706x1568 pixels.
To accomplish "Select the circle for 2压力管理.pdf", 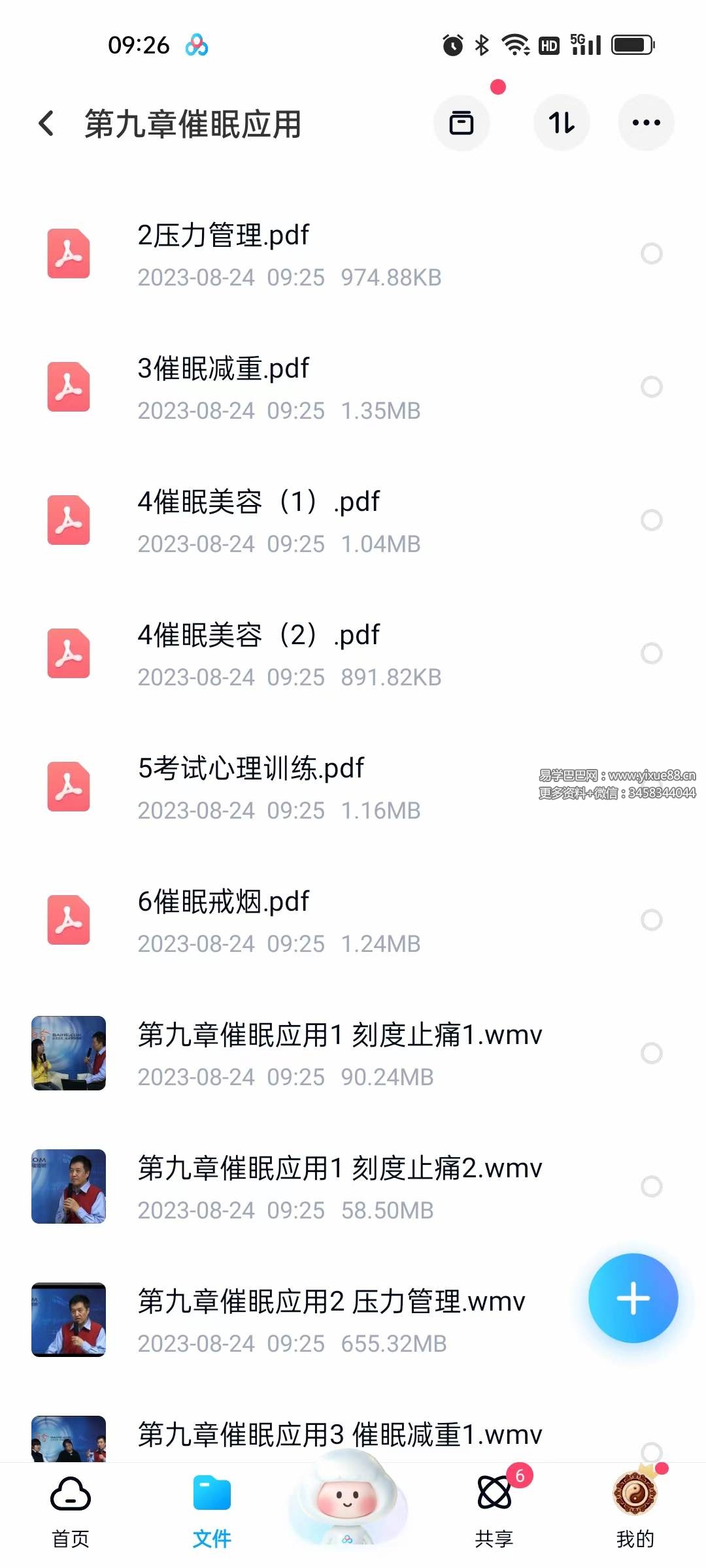I will 651,253.
